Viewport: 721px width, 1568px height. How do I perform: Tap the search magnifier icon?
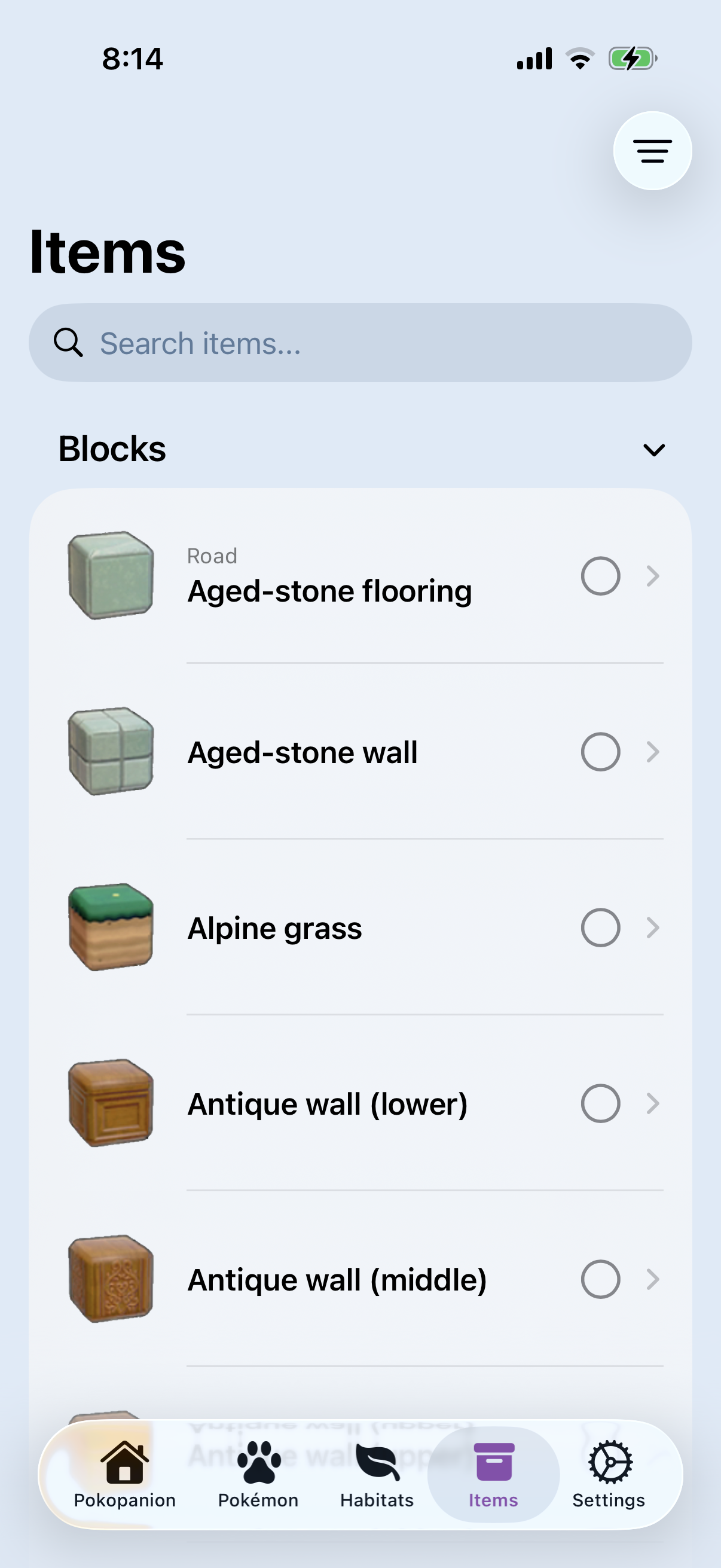point(69,343)
